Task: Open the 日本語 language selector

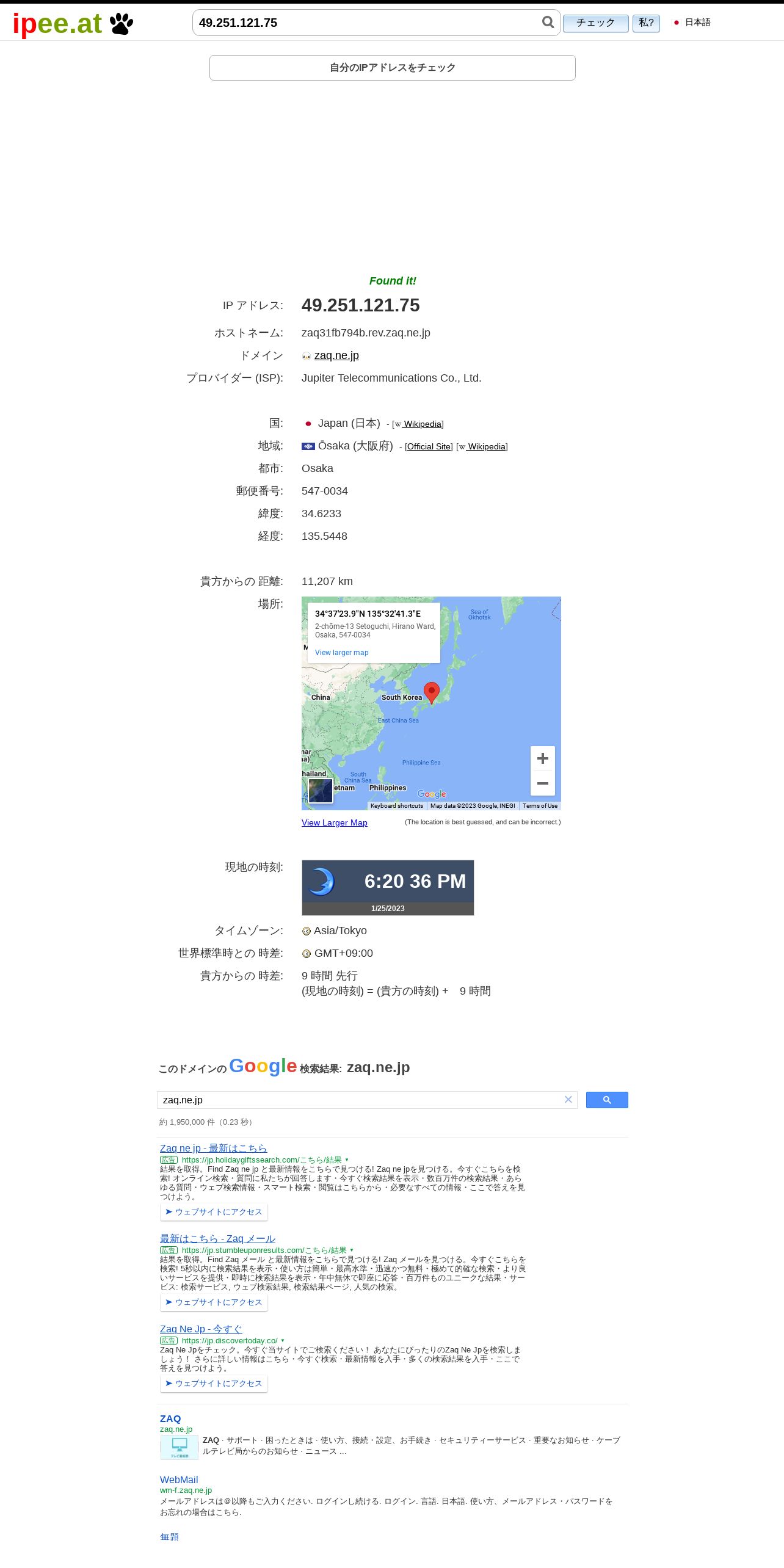Action: point(692,23)
